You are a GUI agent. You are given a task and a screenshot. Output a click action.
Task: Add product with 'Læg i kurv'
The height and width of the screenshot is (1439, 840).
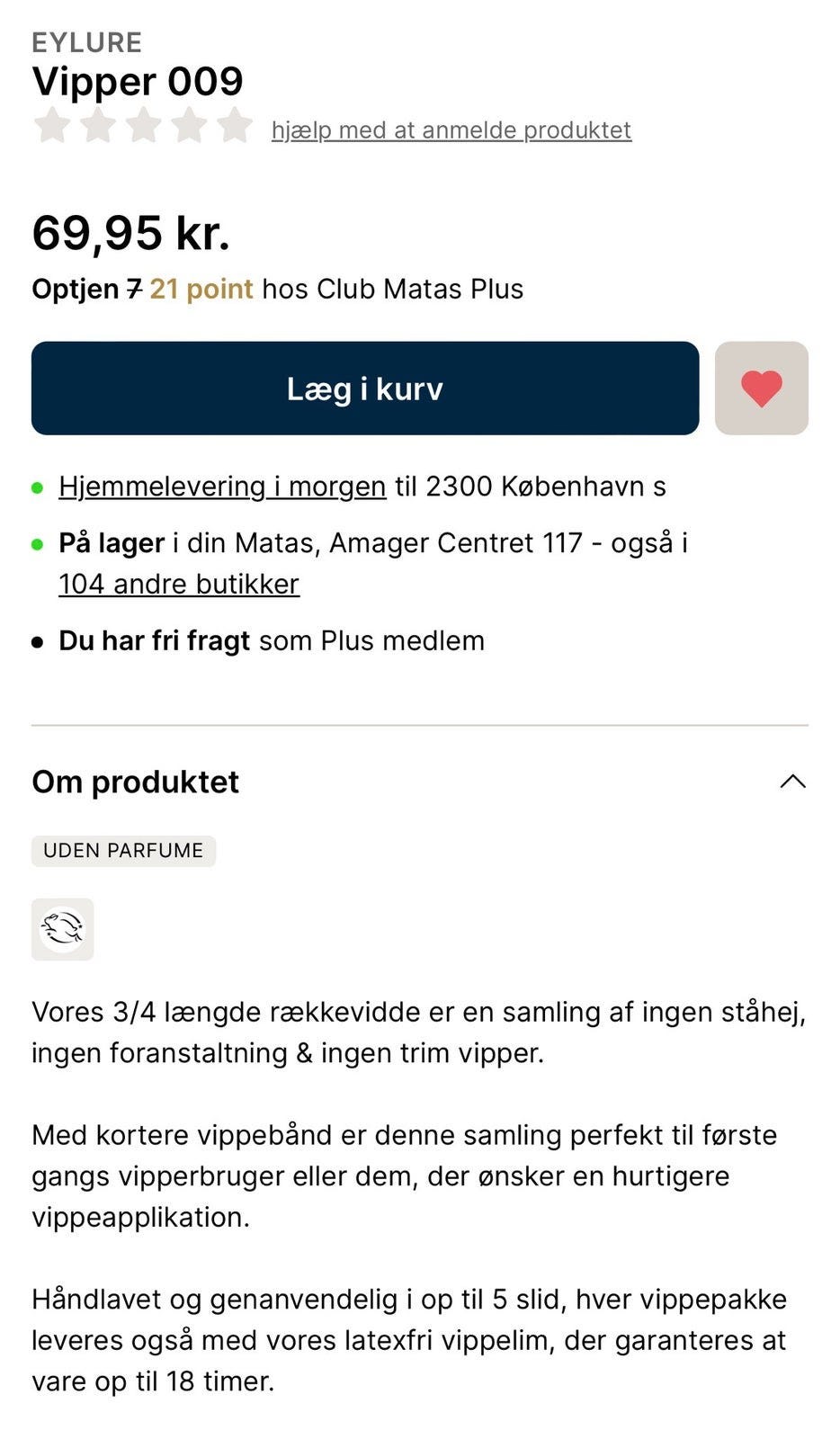pos(364,389)
